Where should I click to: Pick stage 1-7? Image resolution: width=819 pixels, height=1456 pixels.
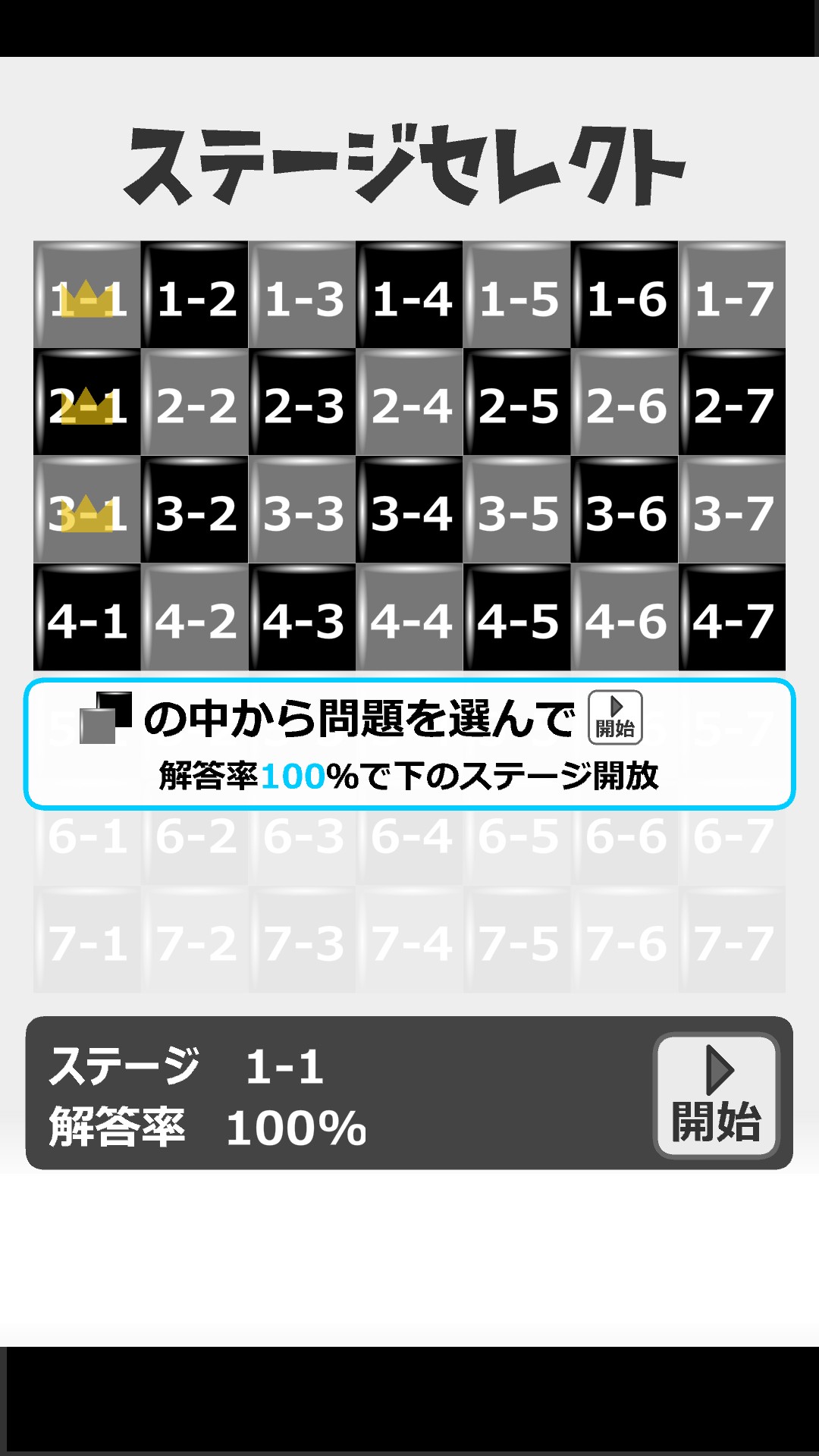(x=732, y=295)
